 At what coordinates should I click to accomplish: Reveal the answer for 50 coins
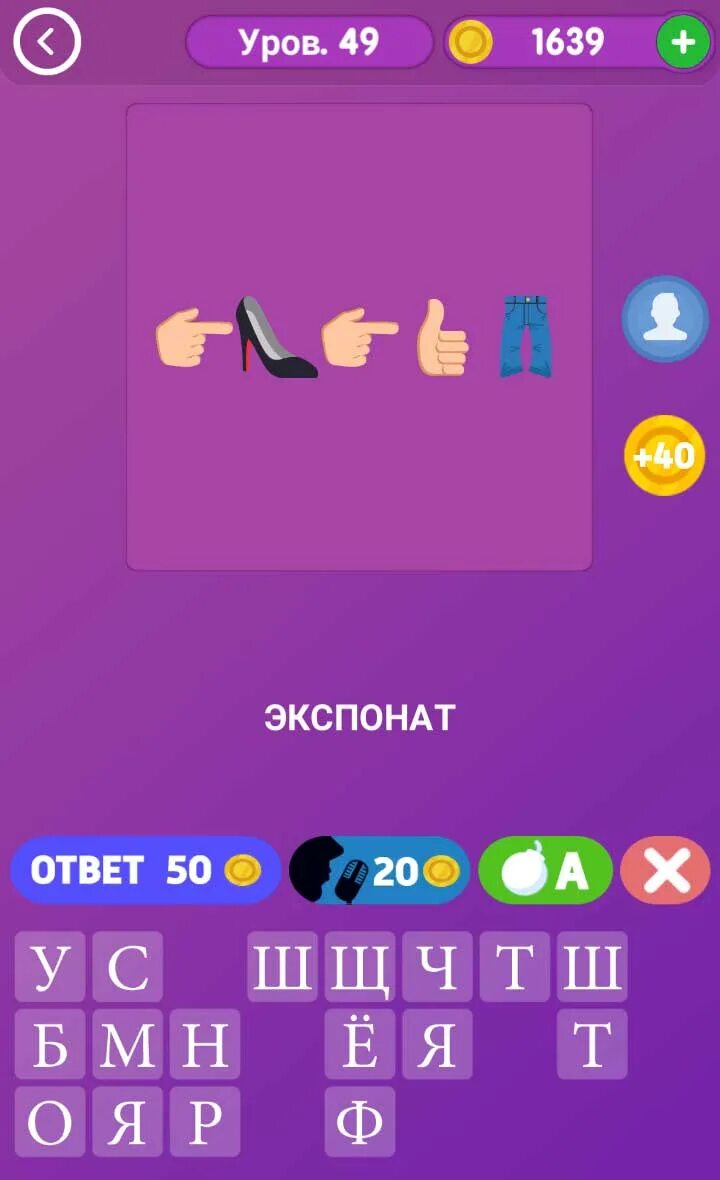145,870
